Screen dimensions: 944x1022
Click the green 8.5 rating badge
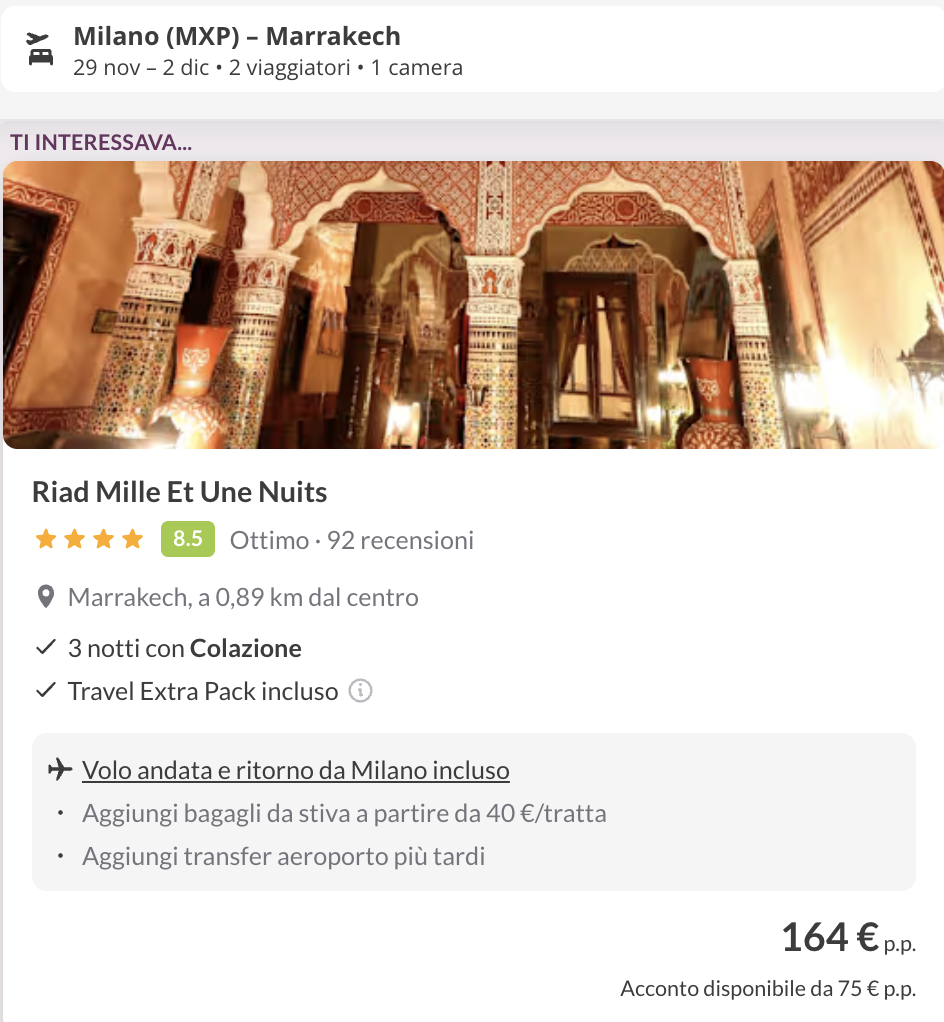pos(187,538)
